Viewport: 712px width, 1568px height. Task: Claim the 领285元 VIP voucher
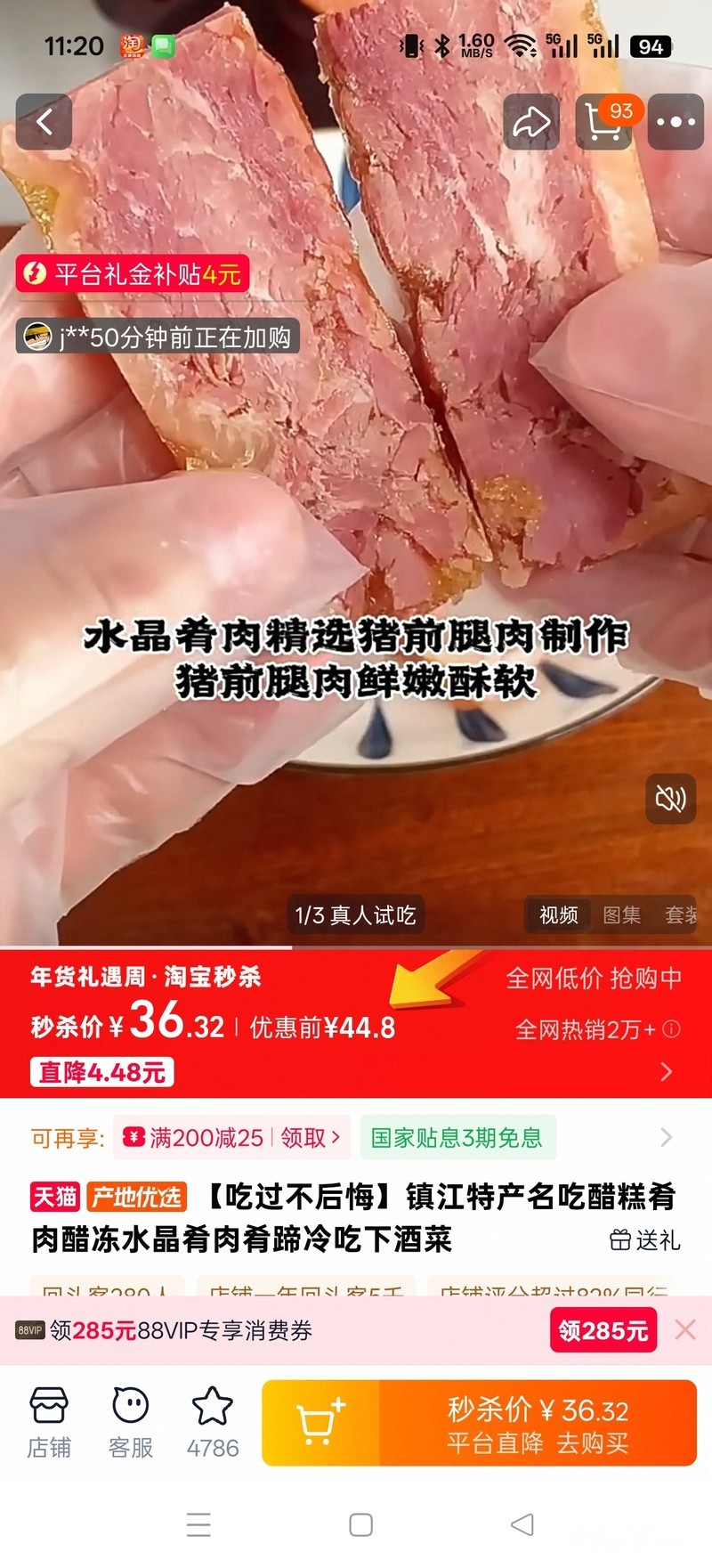[603, 1330]
